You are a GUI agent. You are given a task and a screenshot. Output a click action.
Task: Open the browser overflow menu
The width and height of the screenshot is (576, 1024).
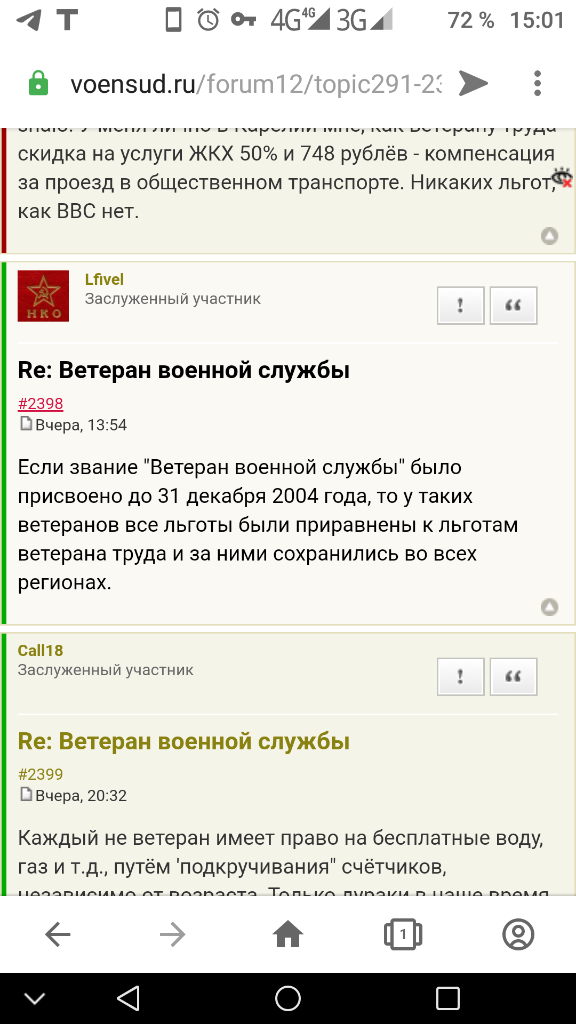[537, 84]
